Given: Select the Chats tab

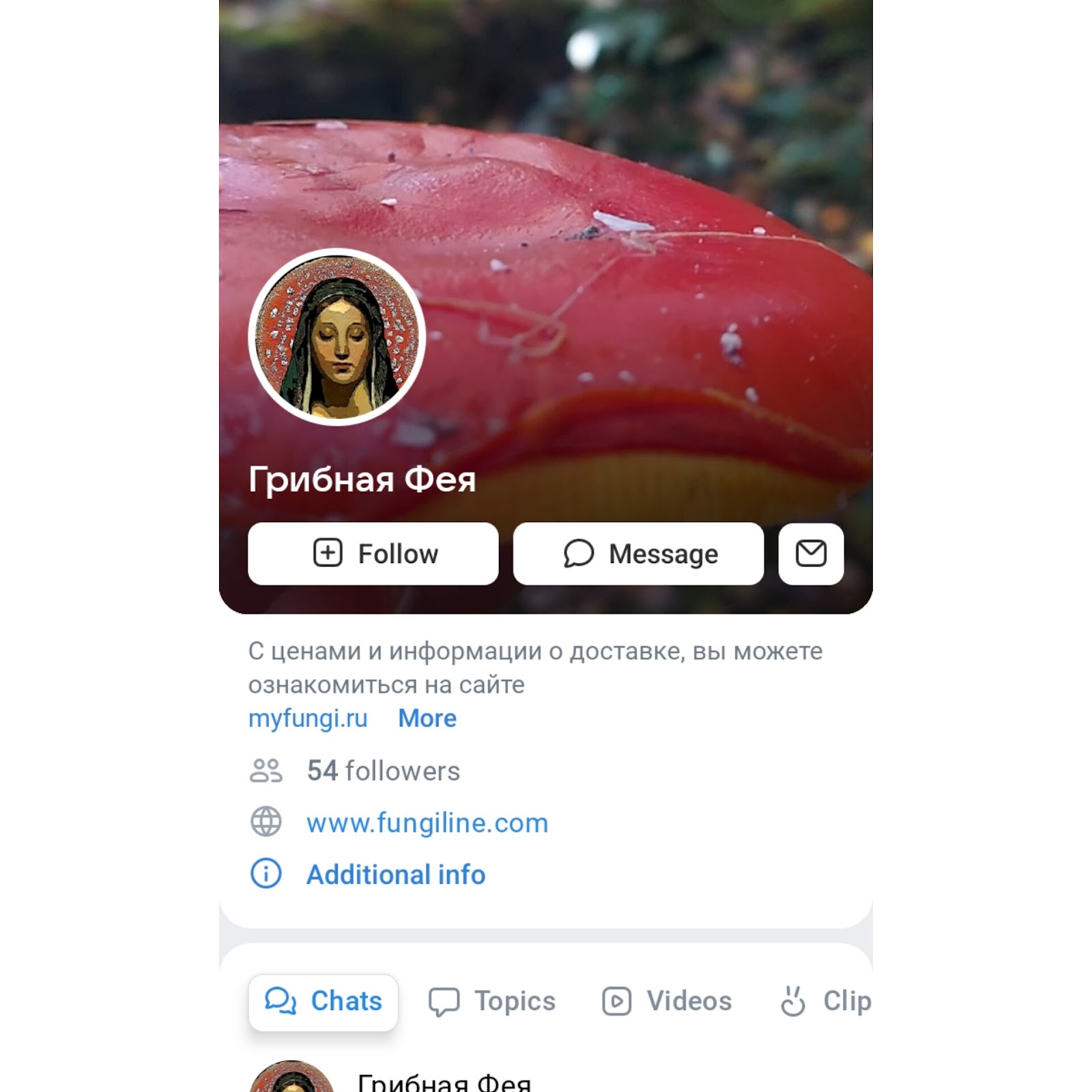Looking at the screenshot, I should 324,1001.
